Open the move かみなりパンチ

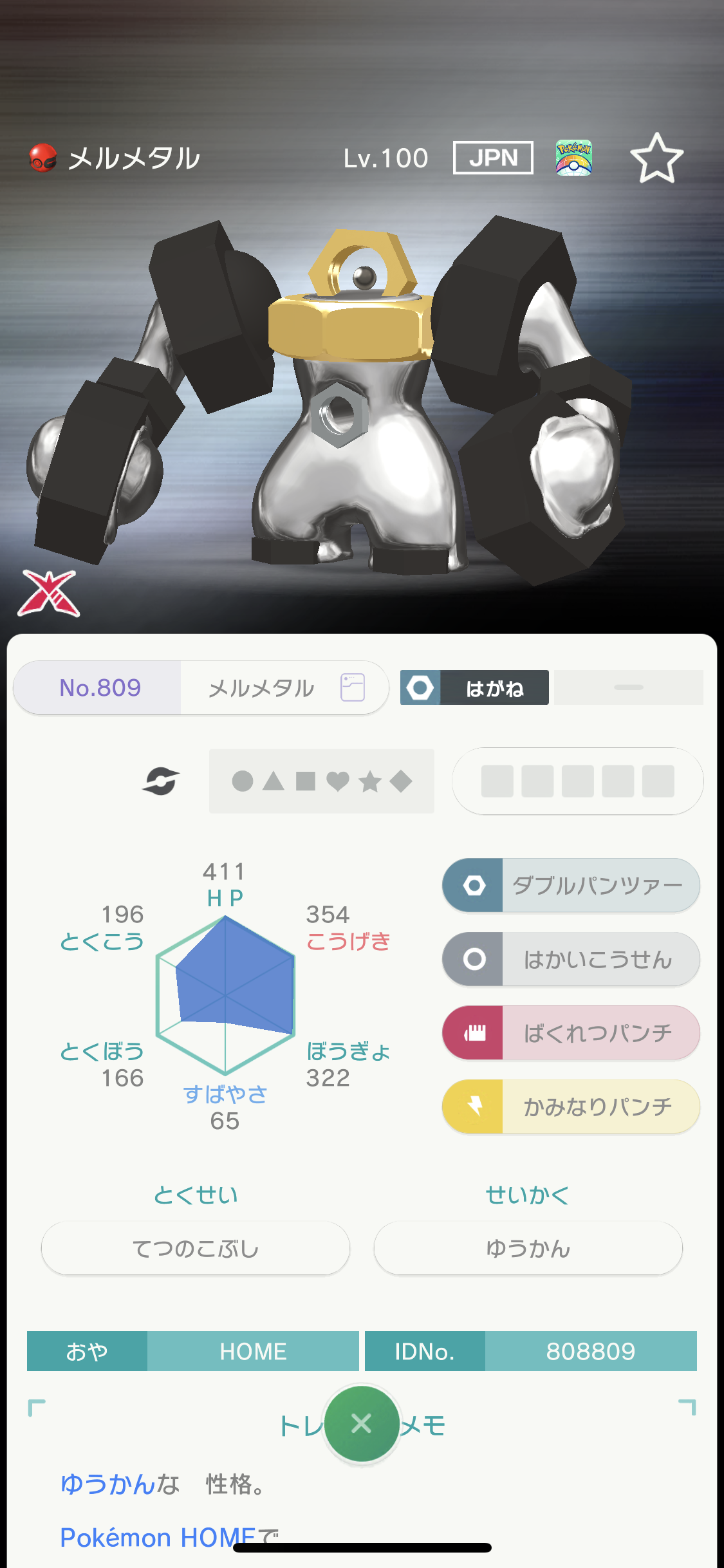point(571,1106)
